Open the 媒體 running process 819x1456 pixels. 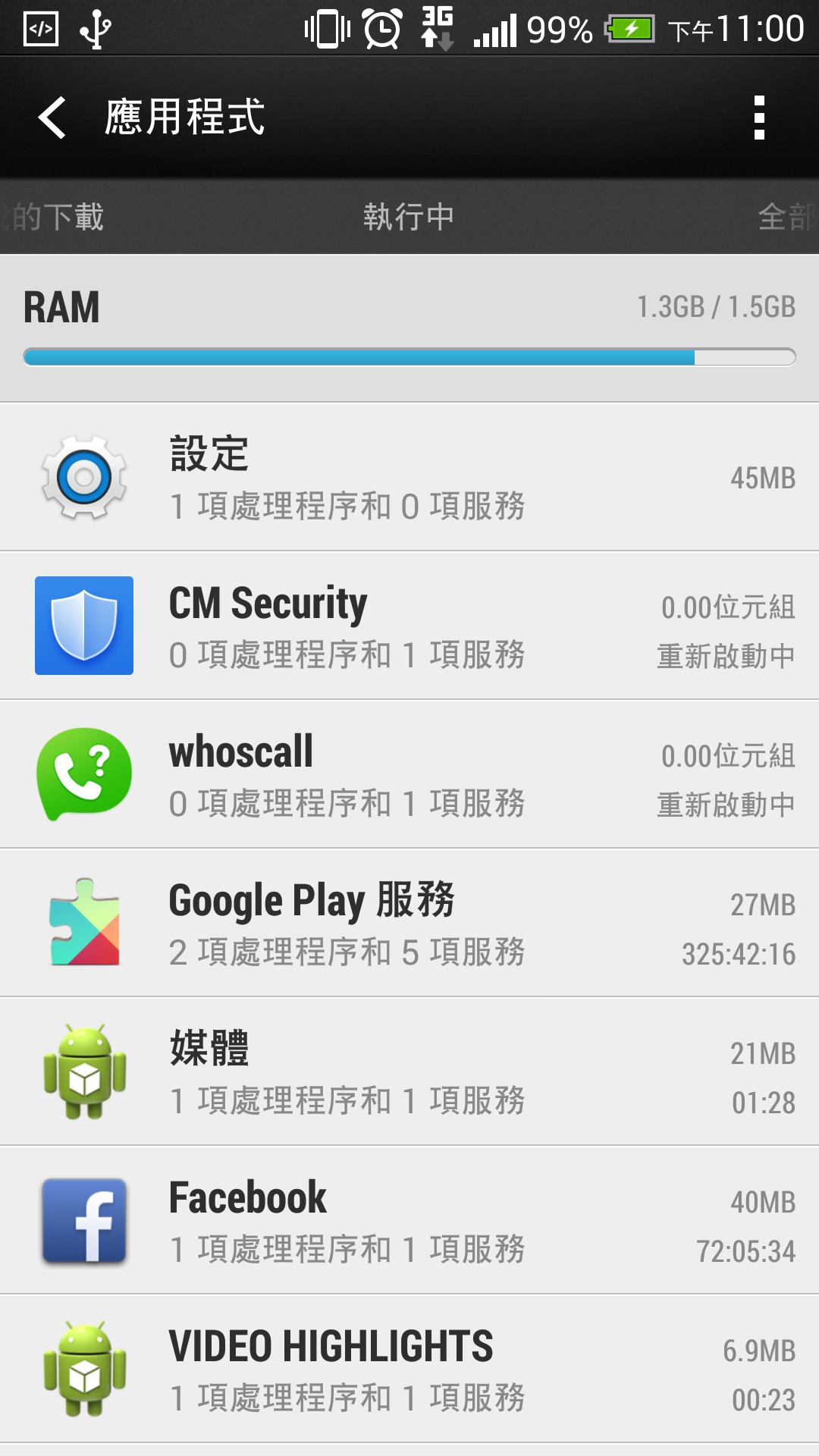(409, 1072)
